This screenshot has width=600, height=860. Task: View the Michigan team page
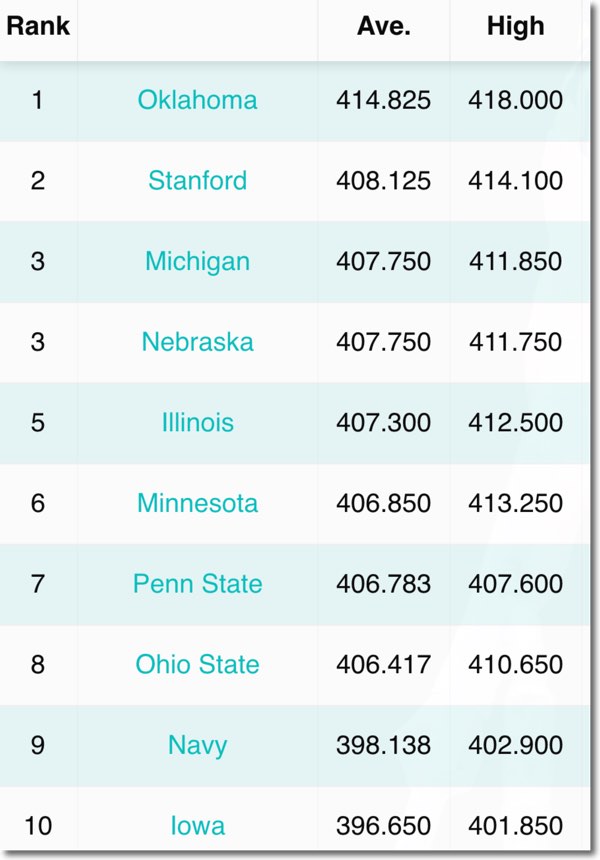197,261
